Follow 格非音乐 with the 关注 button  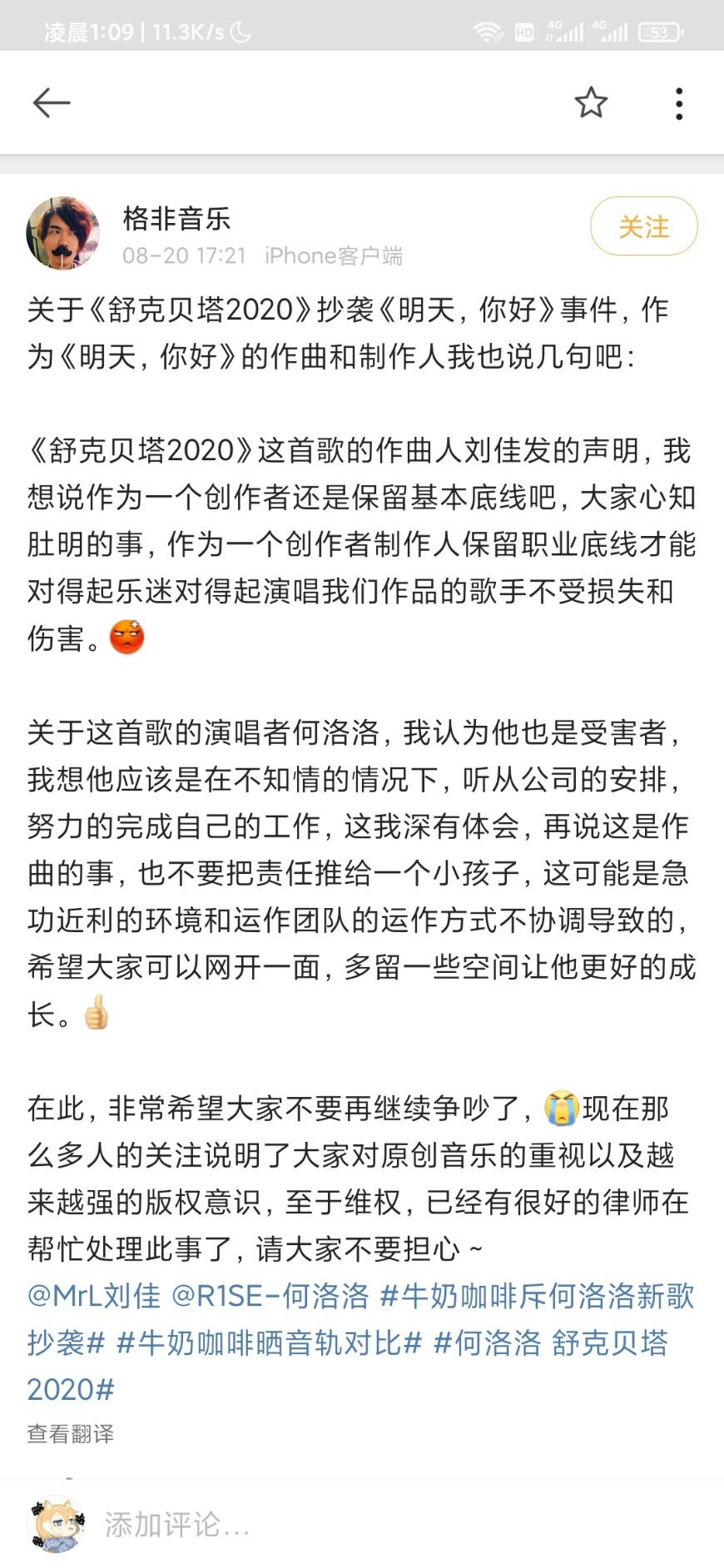pos(643,226)
